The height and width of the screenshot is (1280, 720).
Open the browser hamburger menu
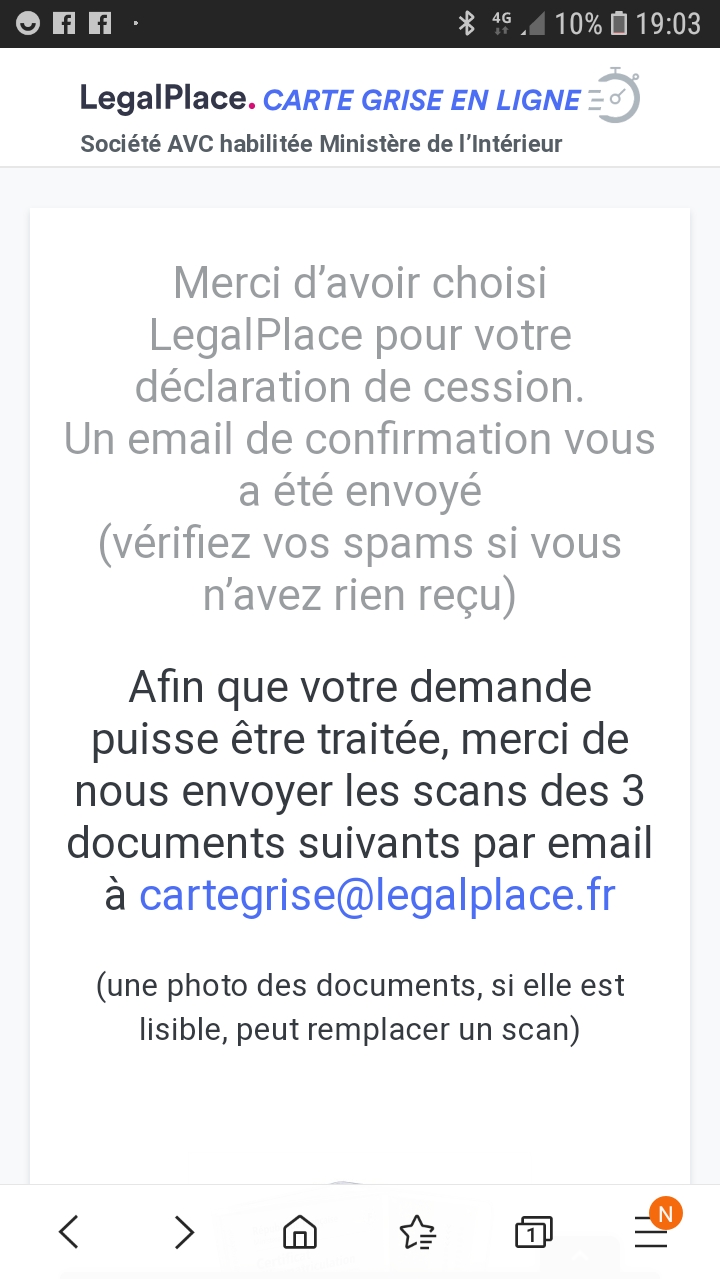point(651,1232)
